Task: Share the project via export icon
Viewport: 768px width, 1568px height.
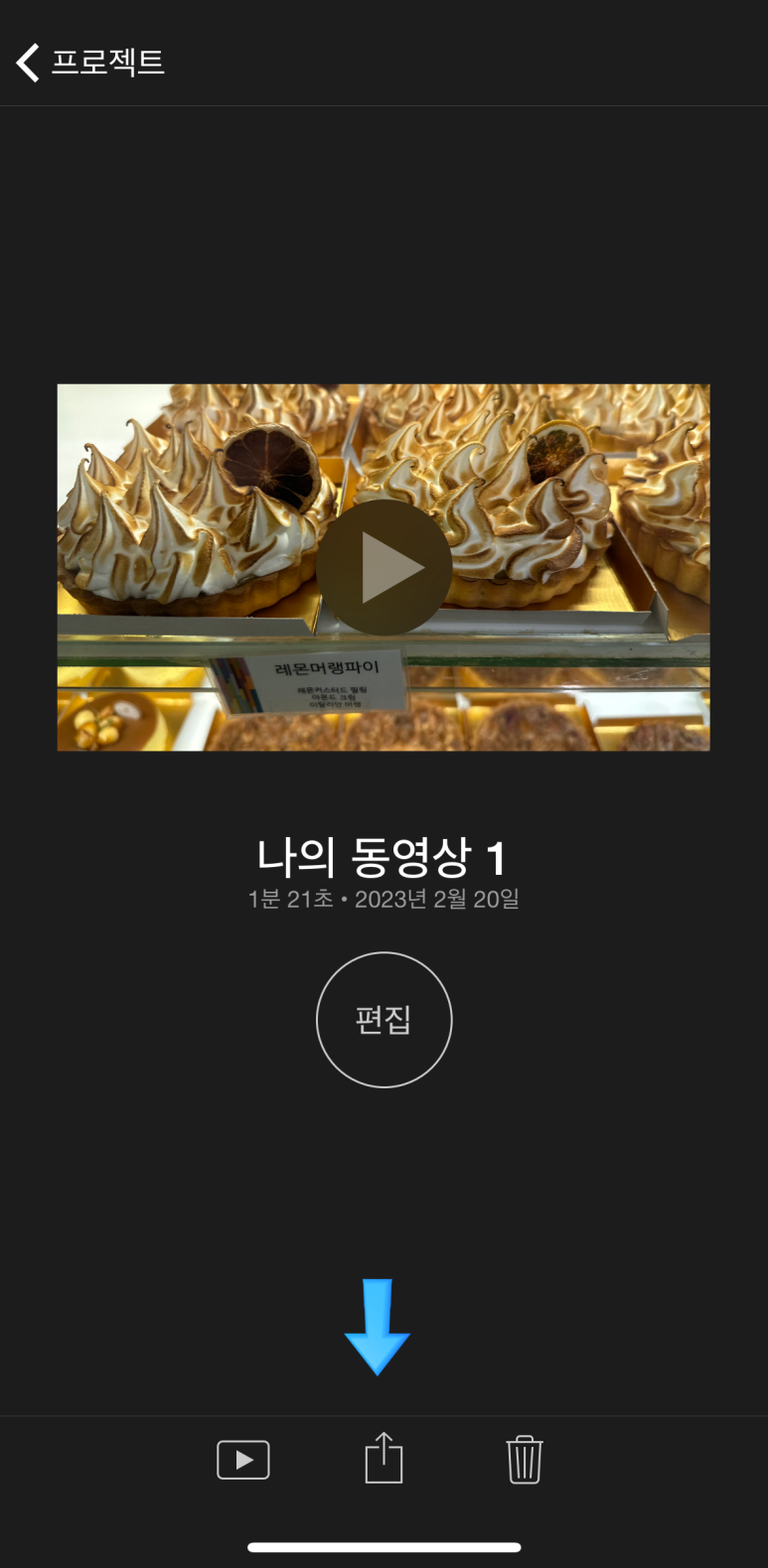Action: point(384,1459)
